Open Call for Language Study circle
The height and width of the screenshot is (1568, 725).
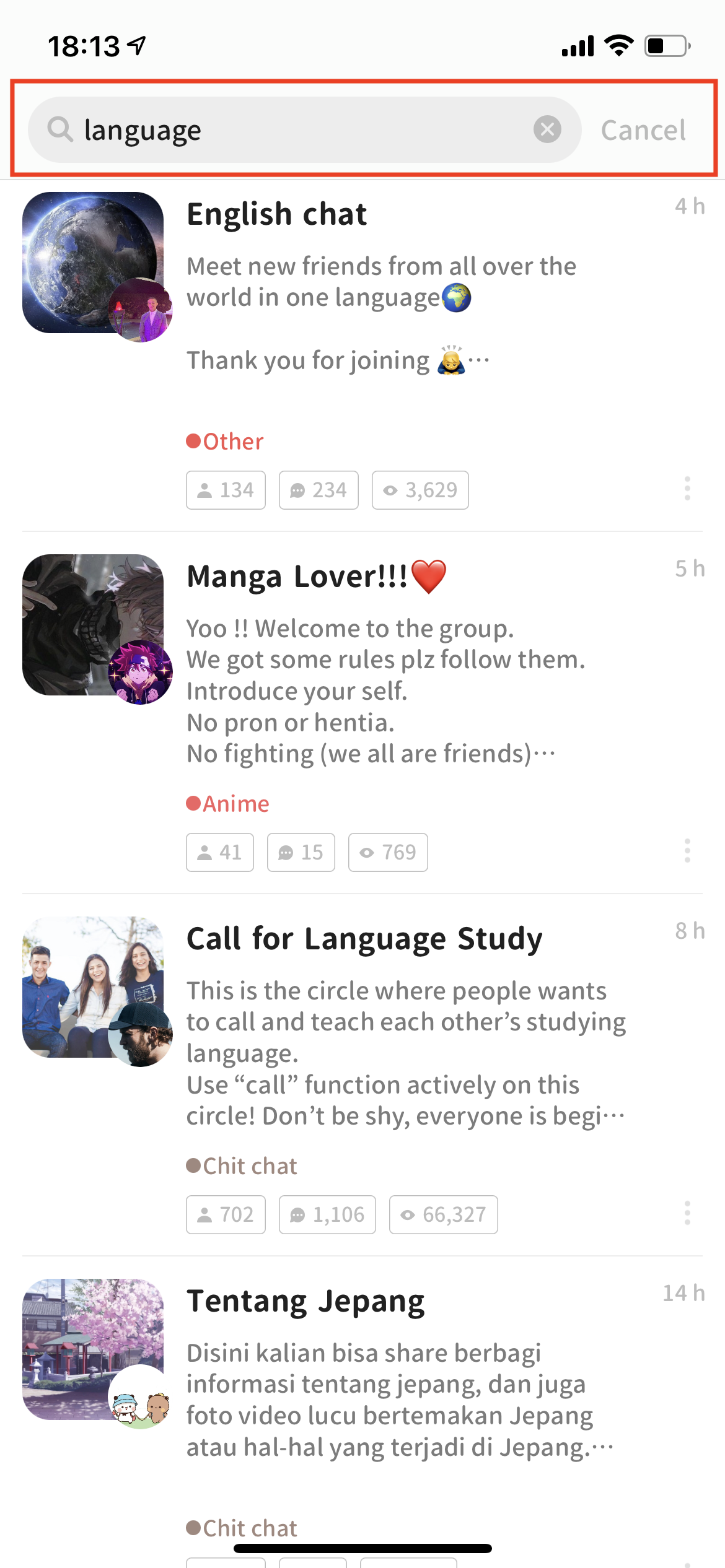point(364,939)
